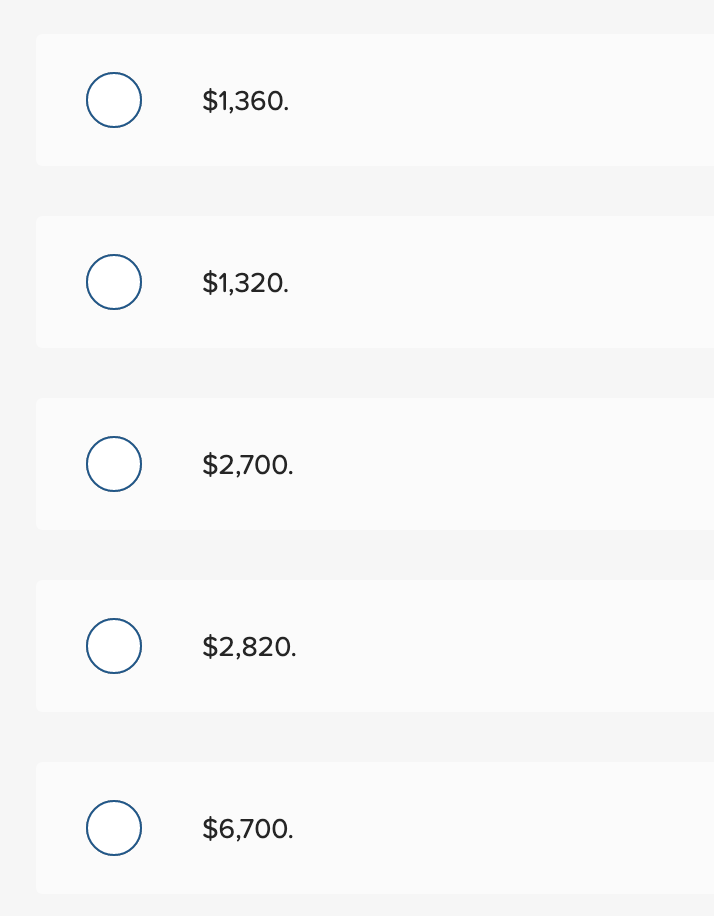
Task: Tap the $6,700 option
Action: pyautogui.click(x=114, y=828)
